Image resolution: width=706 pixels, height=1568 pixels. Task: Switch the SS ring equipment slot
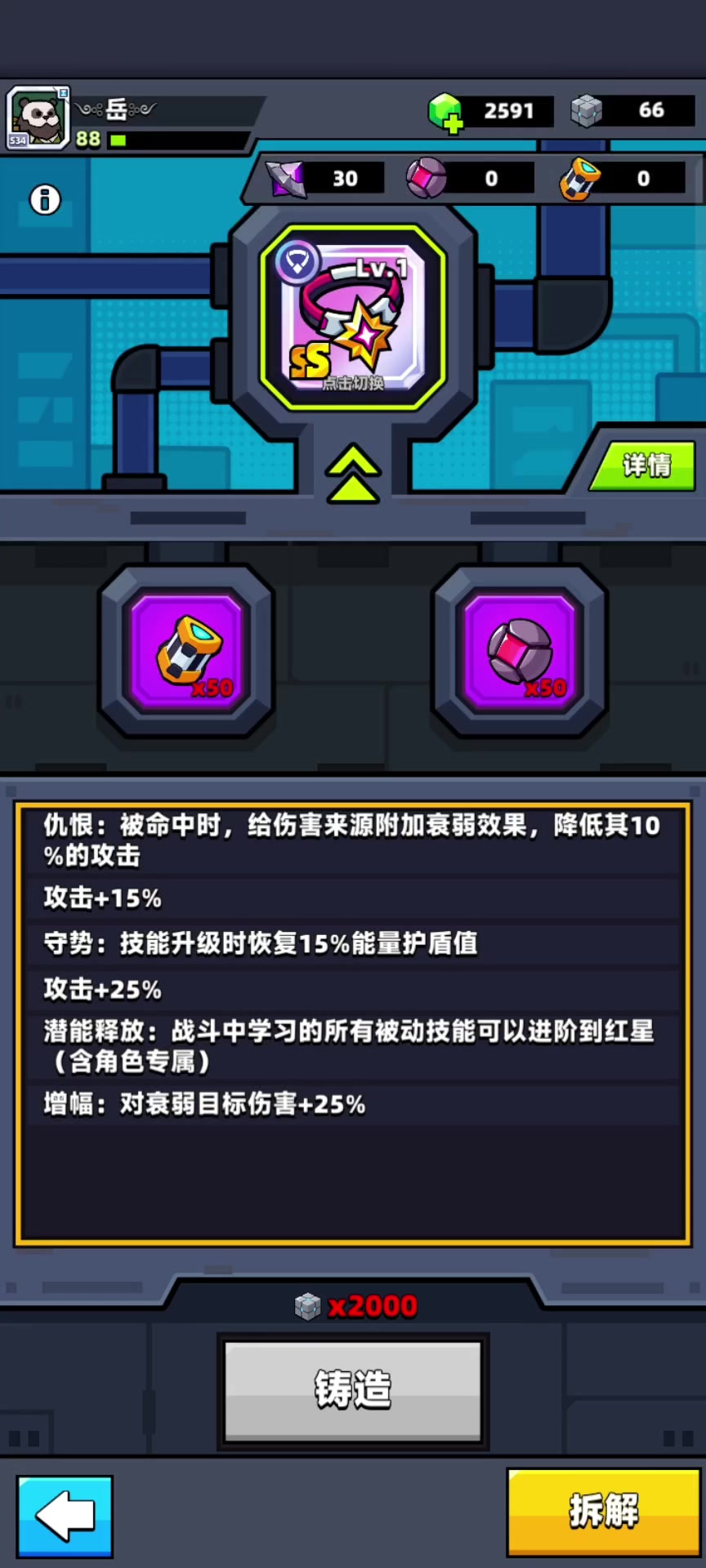353,318
